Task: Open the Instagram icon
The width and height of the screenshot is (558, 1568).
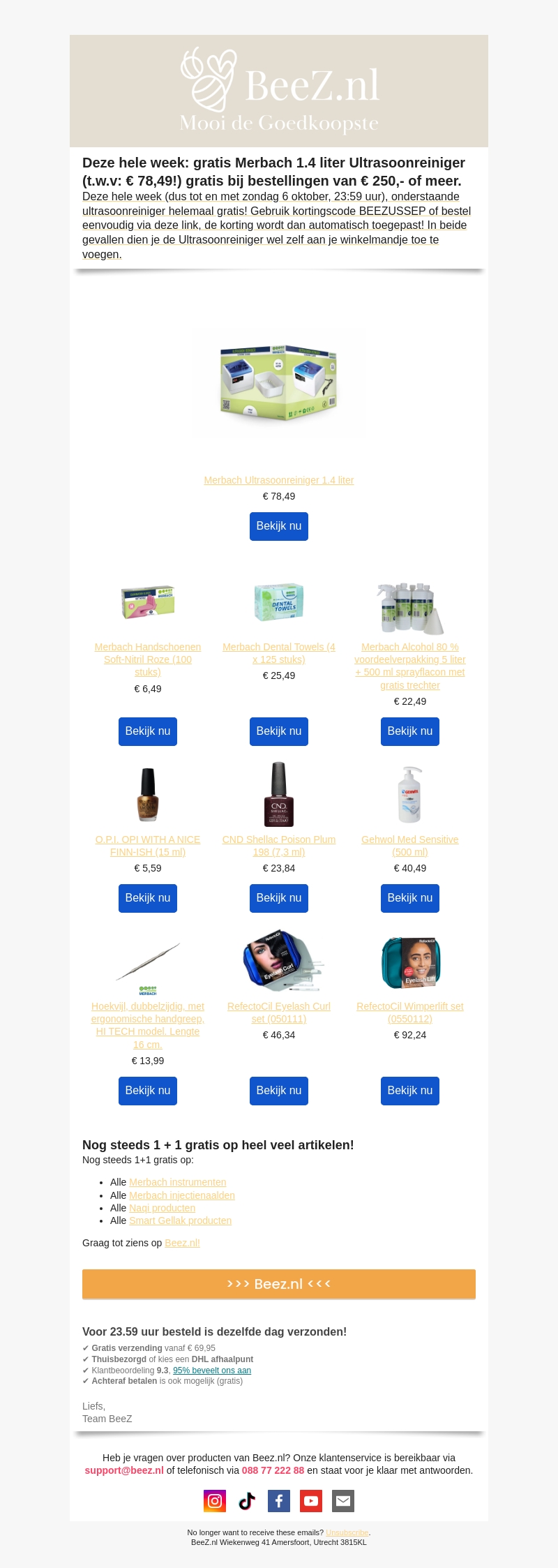Action: [x=215, y=1500]
